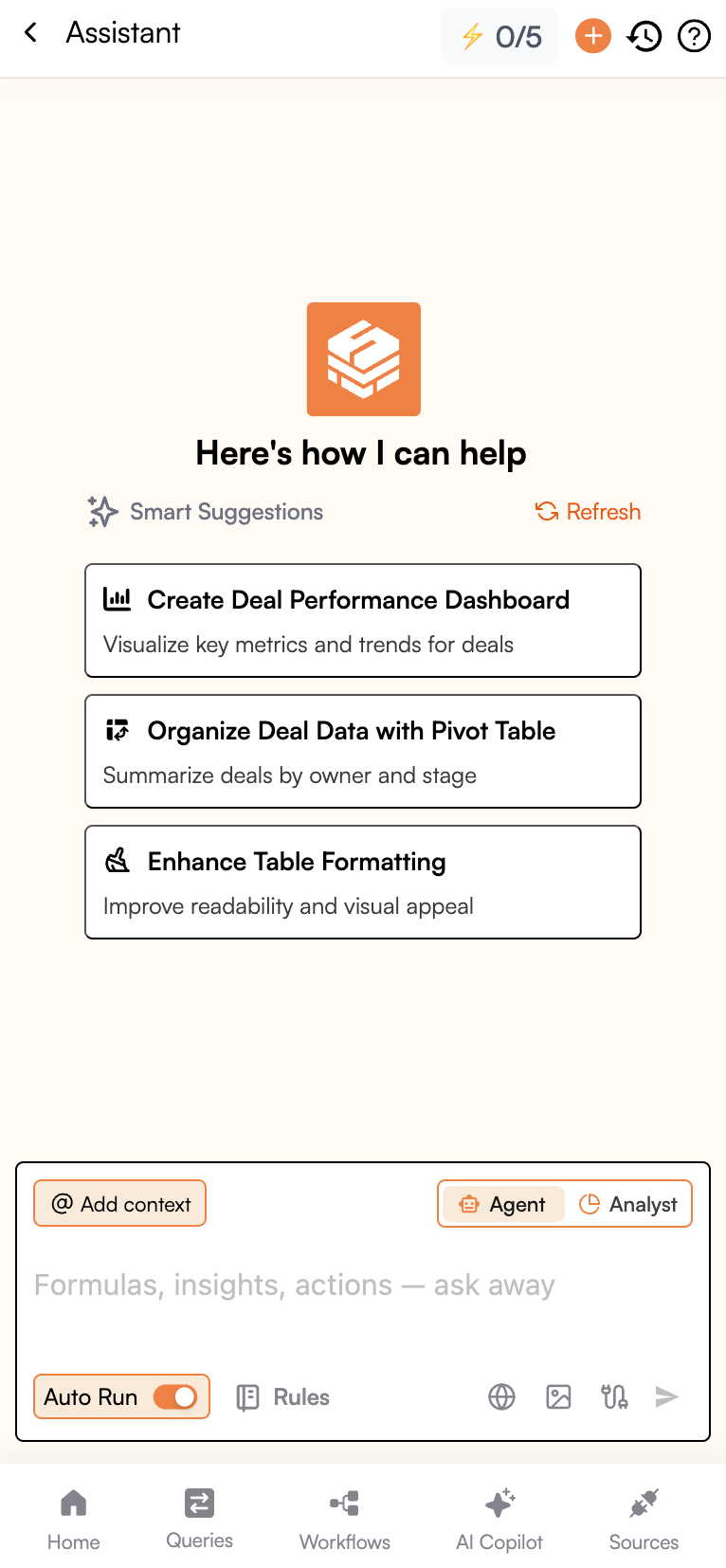Pick the Enhance Table Formatting suggestion
The image size is (726, 1568).
[363, 883]
